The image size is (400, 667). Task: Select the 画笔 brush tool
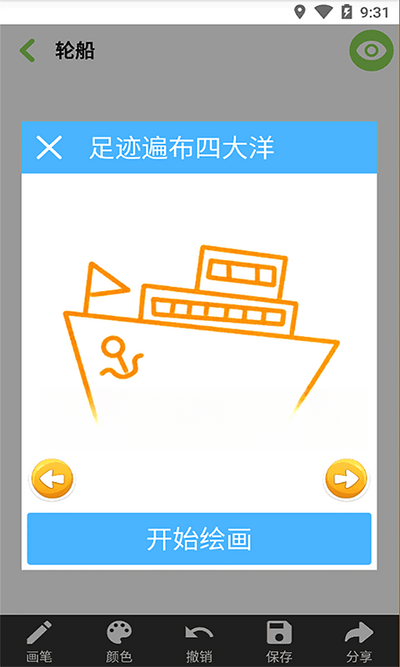pos(39,642)
